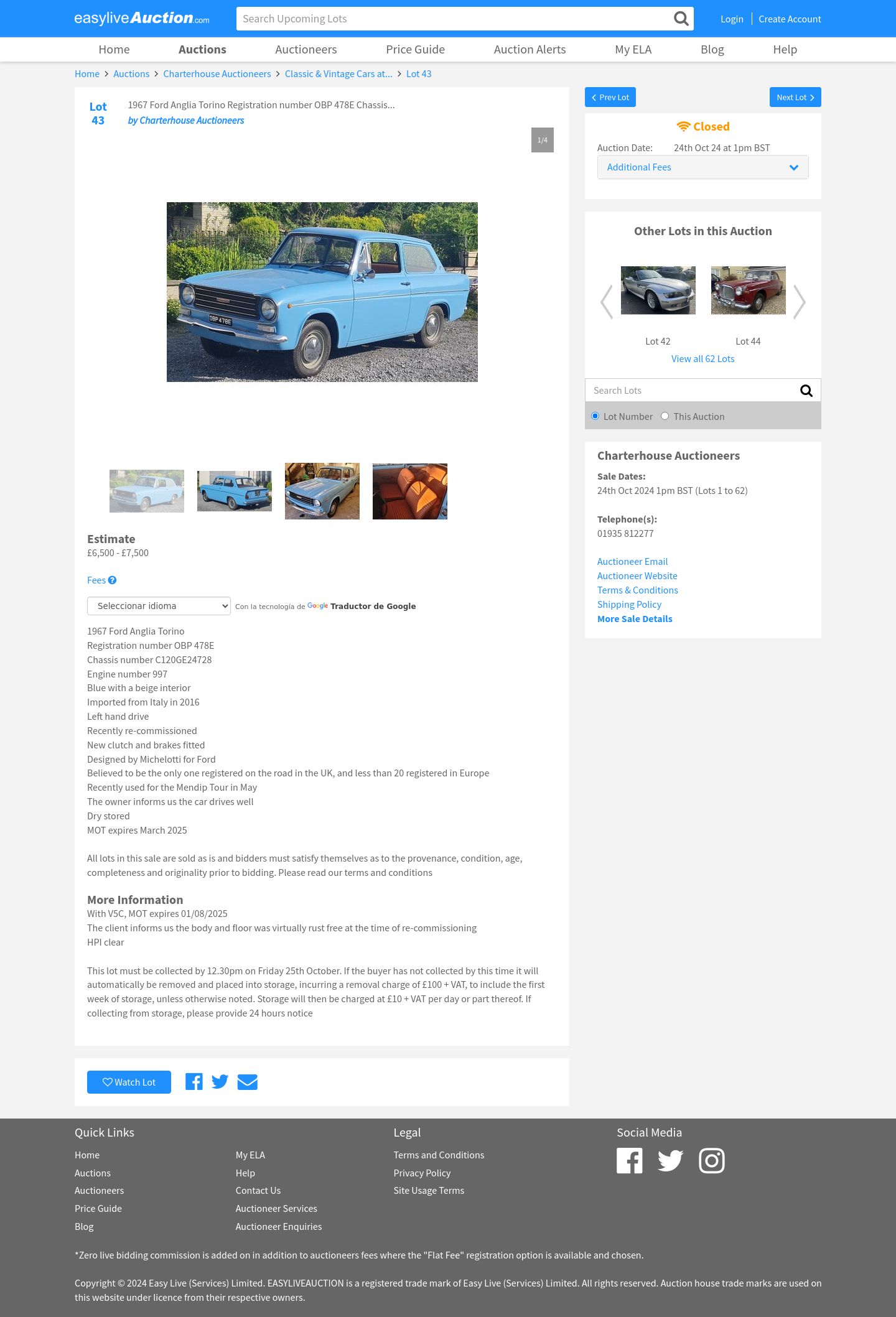Share the lot by email icon
This screenshot has height=1317, width=896.
247,1082
